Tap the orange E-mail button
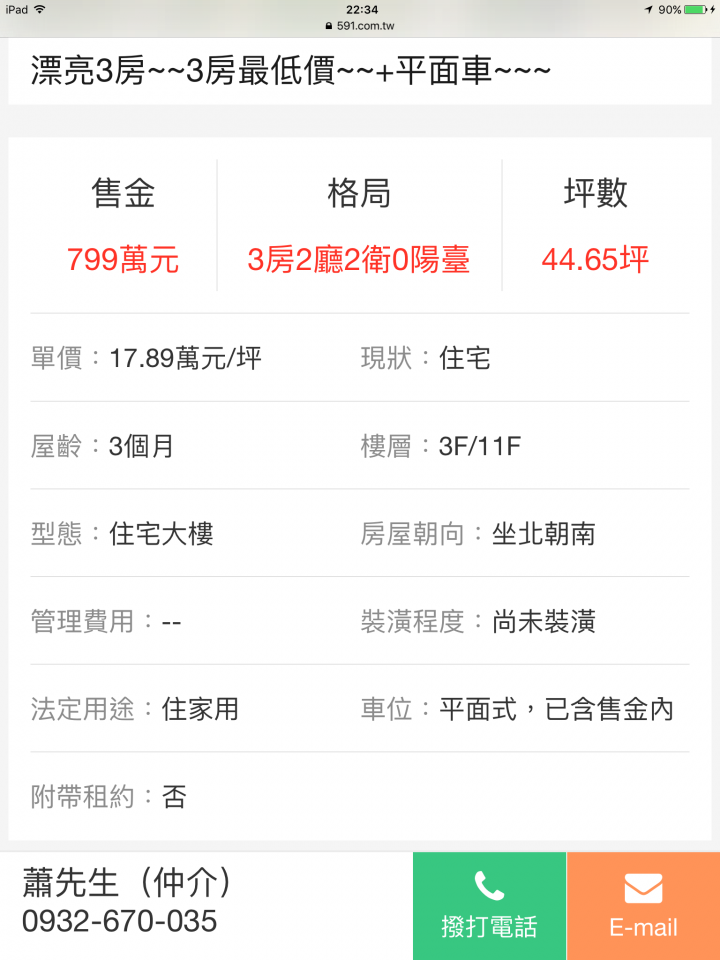The height and width of the screenshot is (960, 720). (643, 906)
